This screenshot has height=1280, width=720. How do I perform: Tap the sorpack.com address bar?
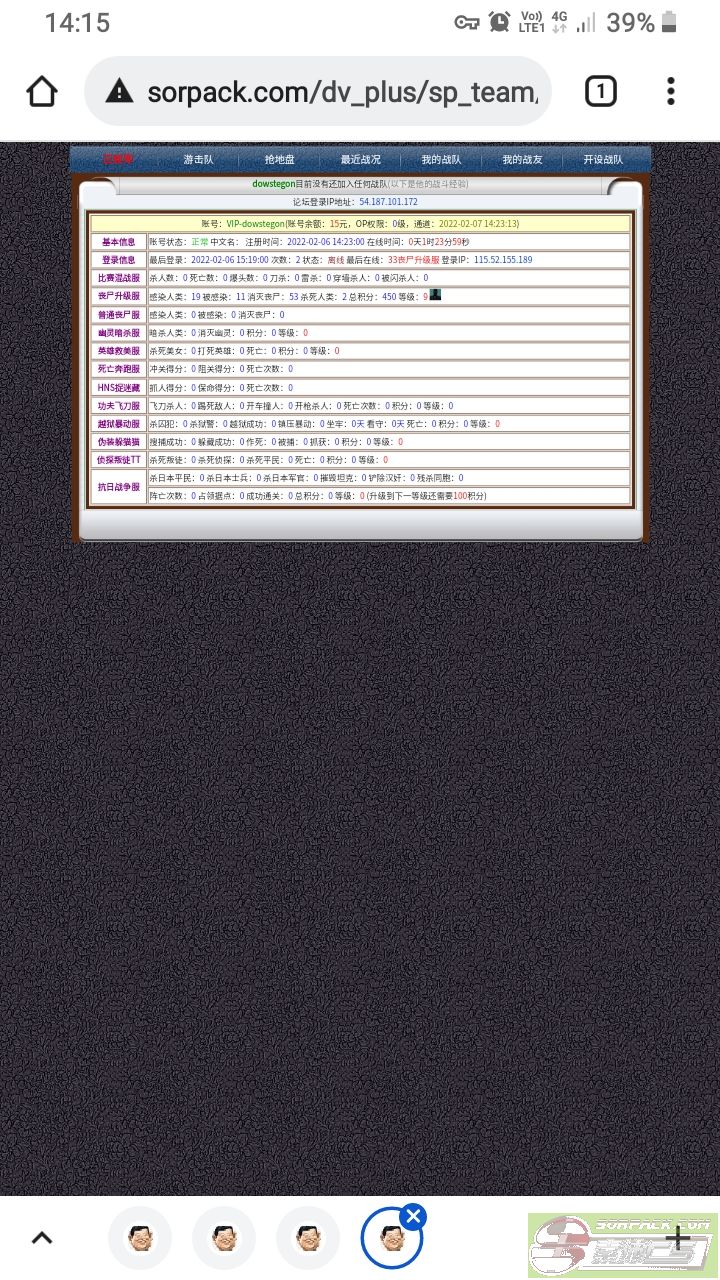point(318,92)
